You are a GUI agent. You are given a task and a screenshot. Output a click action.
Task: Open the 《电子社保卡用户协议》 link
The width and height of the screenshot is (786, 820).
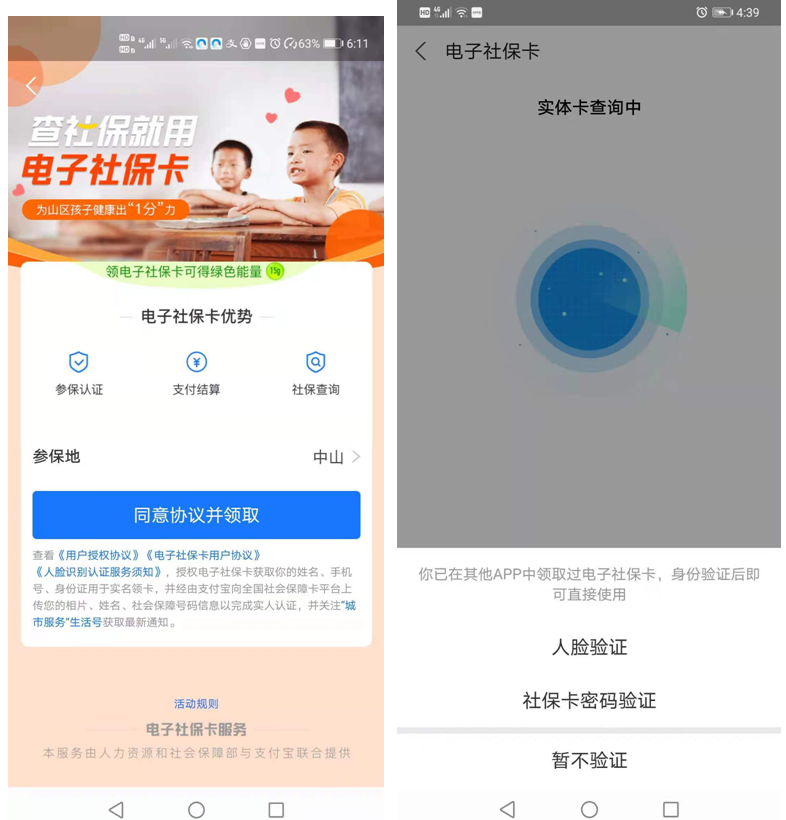tap(204, 555)
